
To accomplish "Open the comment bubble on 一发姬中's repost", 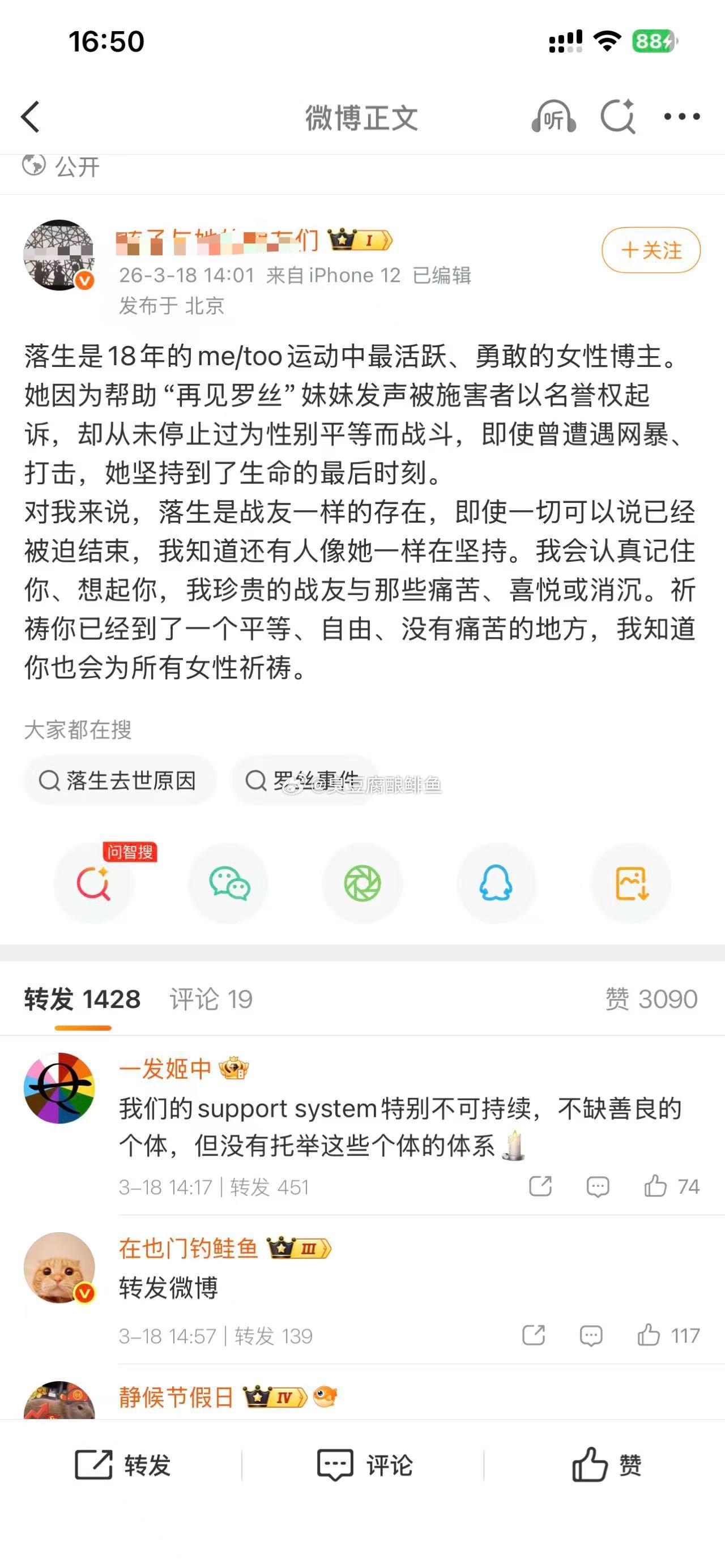I will pos(597,1186).
